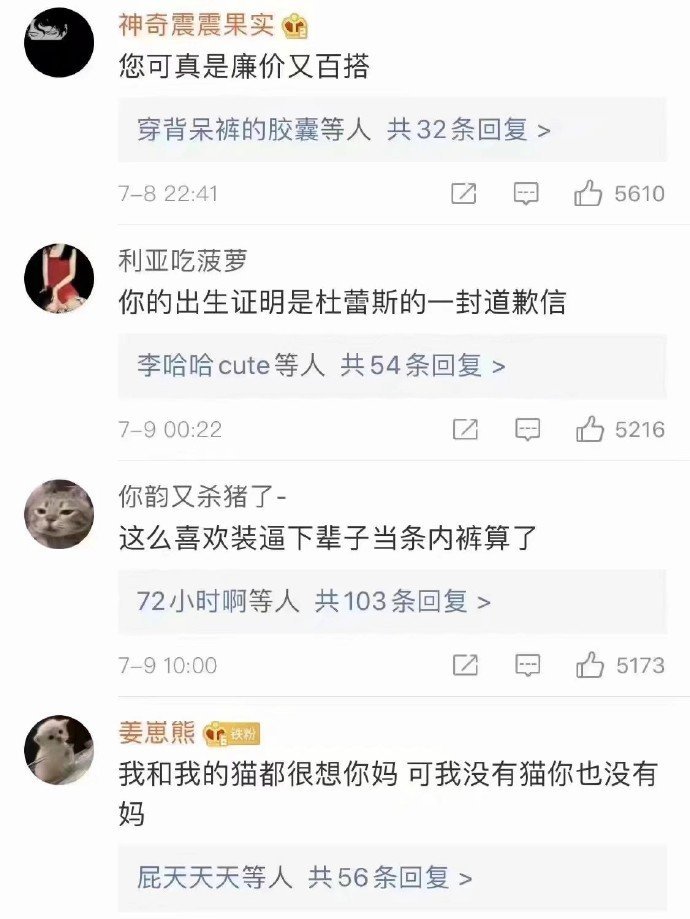Viewport: 690px width, 919px height.
Task: Tap 你韵又杀猪了-'s cat avatar
Action: [x=58, y=513]
